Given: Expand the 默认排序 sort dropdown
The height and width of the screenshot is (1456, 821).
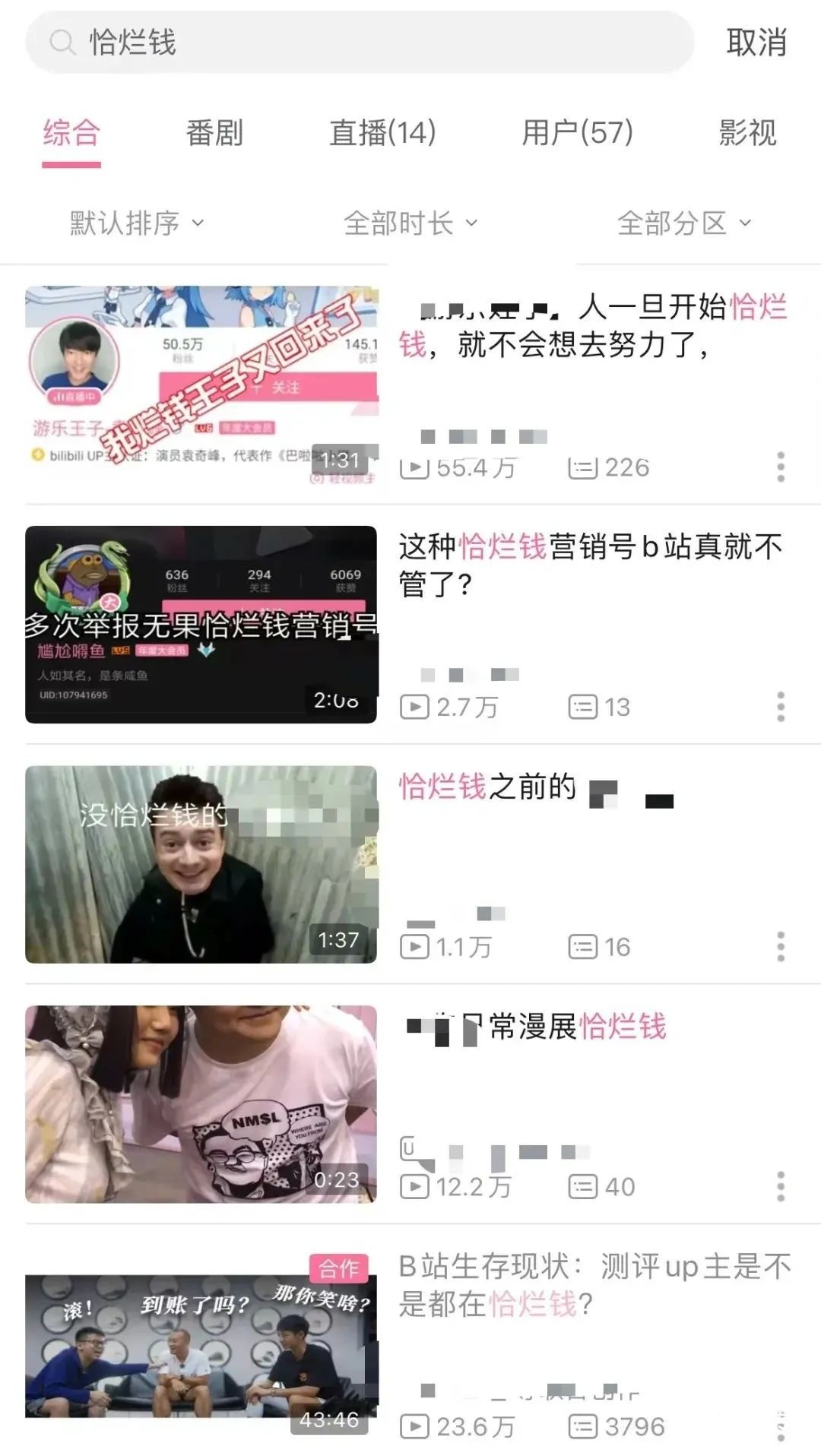Looking at the screenshot, I should tap(137, 223).
